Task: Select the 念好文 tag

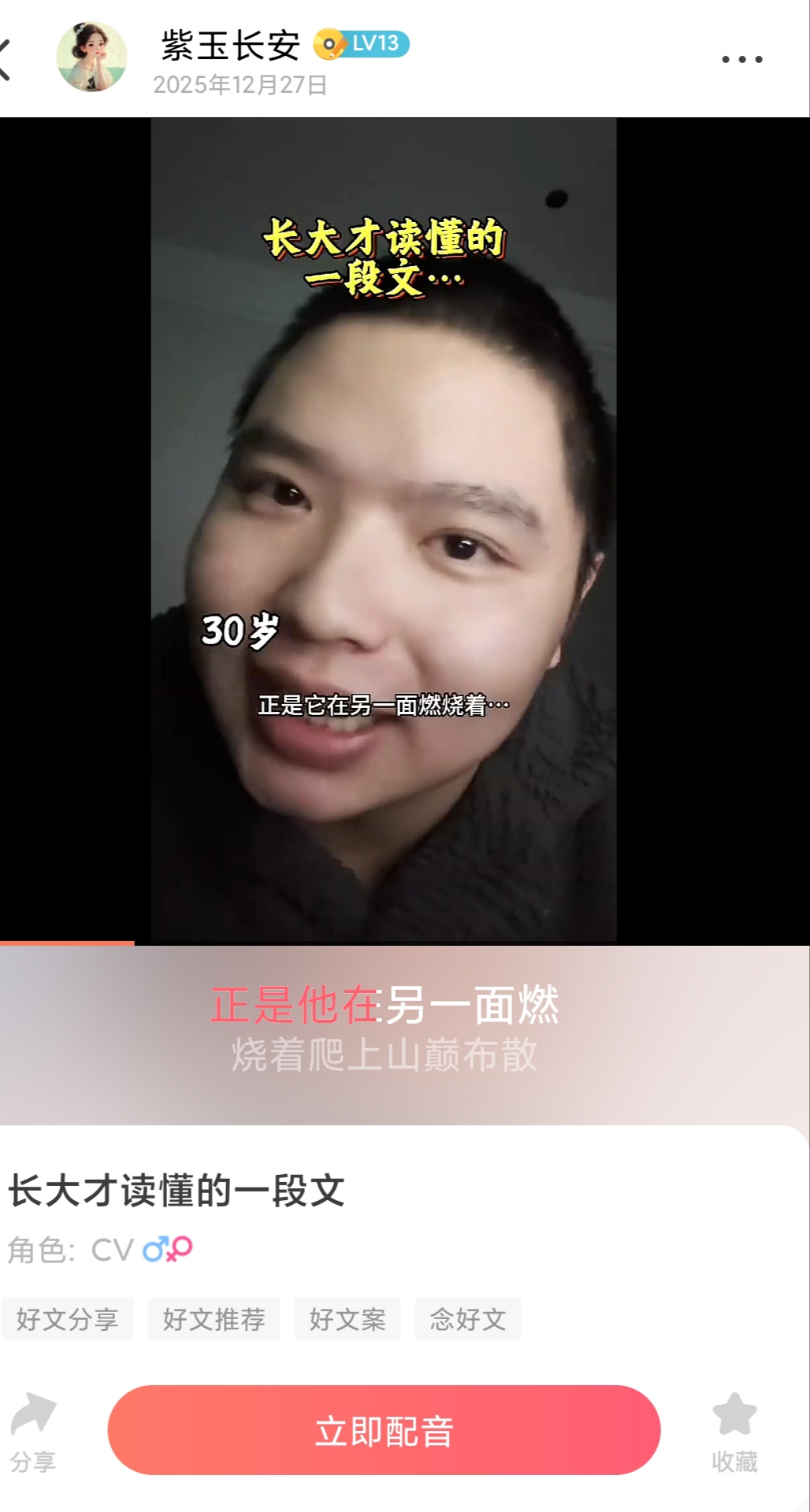Action: (468, 1319)
